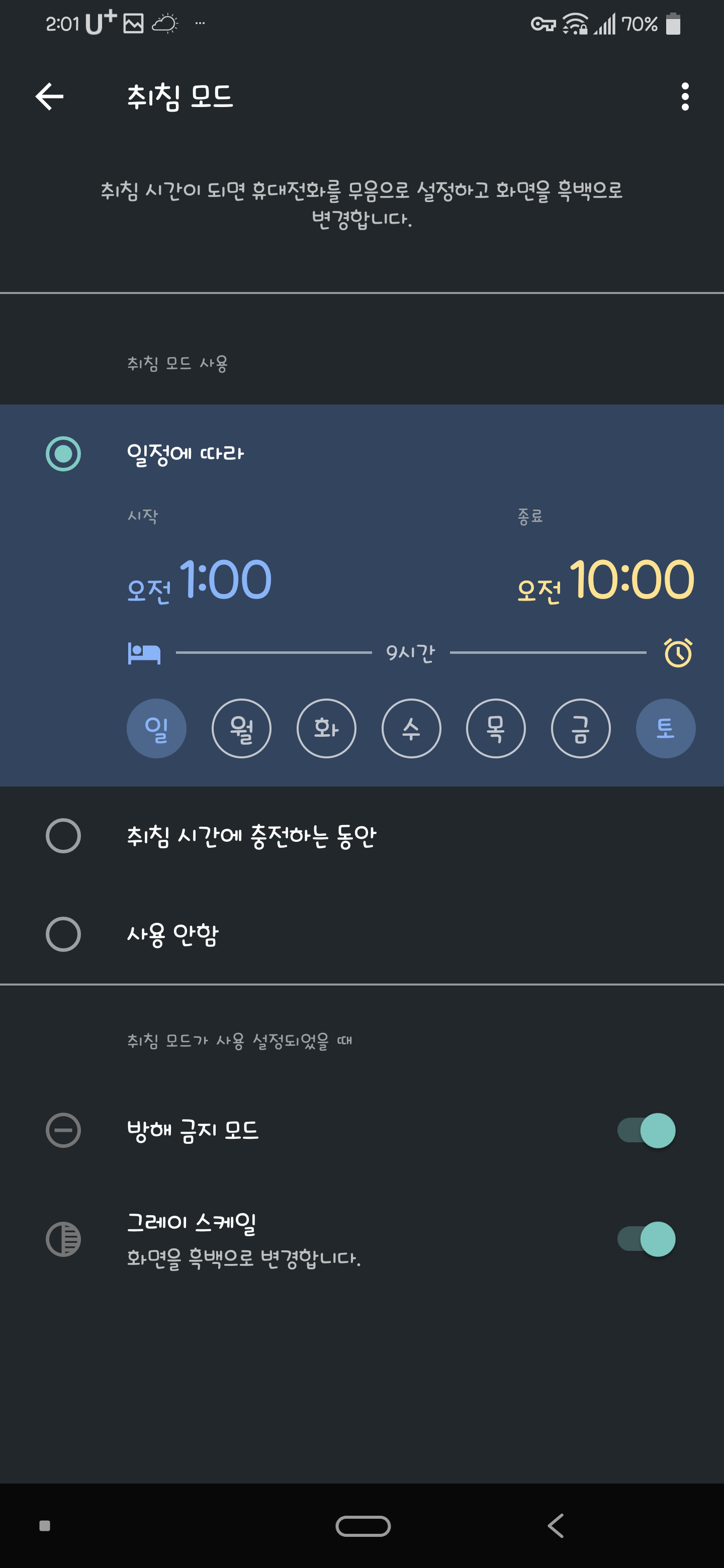Select the 사용 안함 option

361,934
